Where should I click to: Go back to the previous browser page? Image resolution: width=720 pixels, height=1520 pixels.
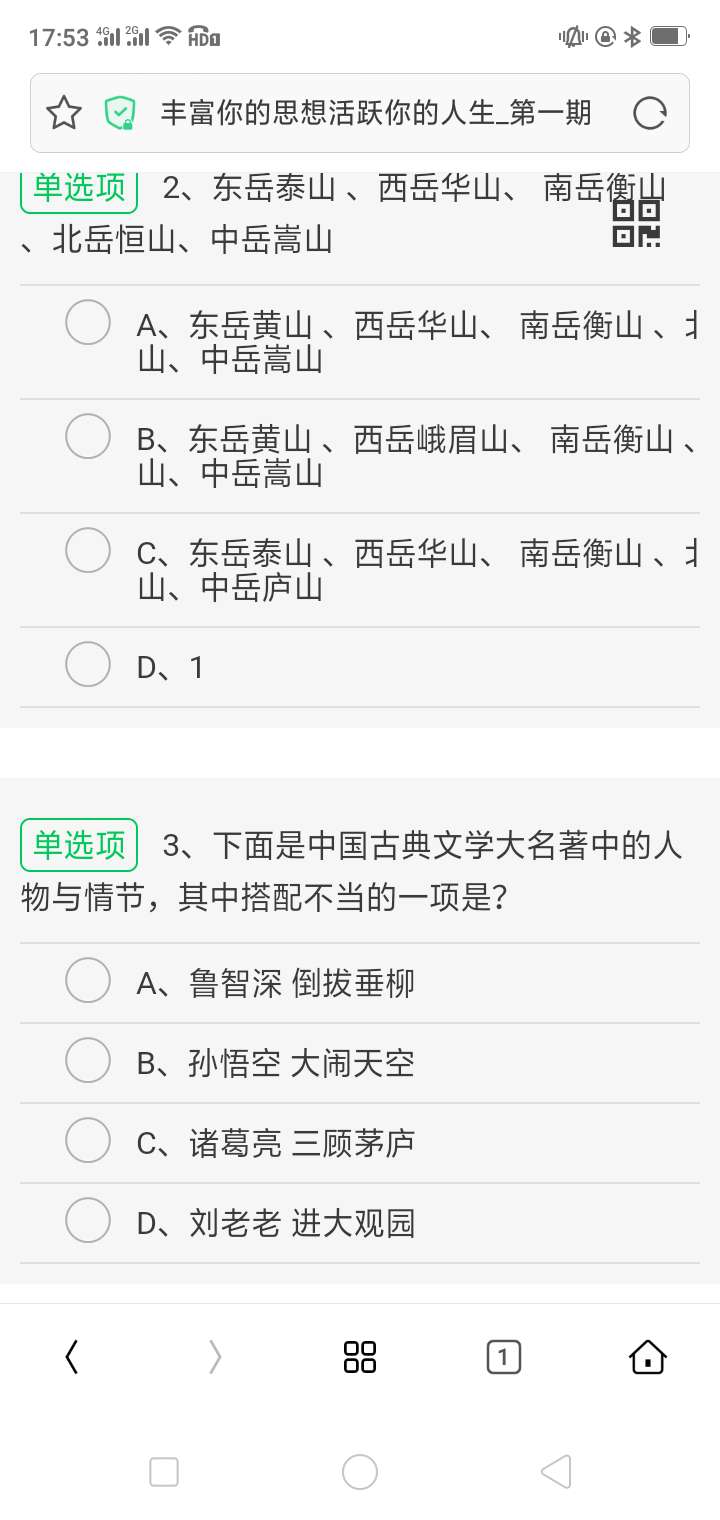72,1357
